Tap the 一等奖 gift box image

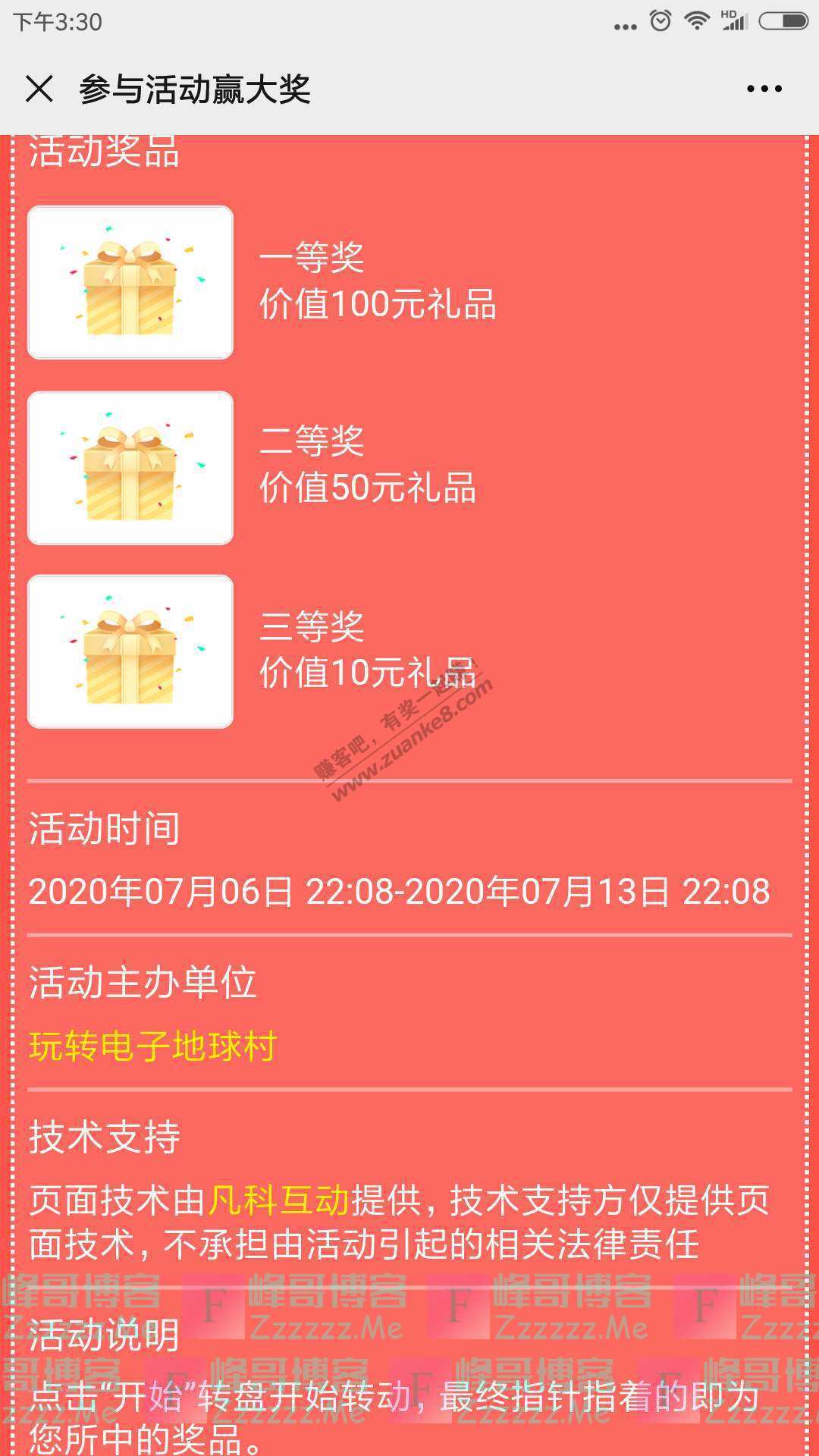point(129,281)
